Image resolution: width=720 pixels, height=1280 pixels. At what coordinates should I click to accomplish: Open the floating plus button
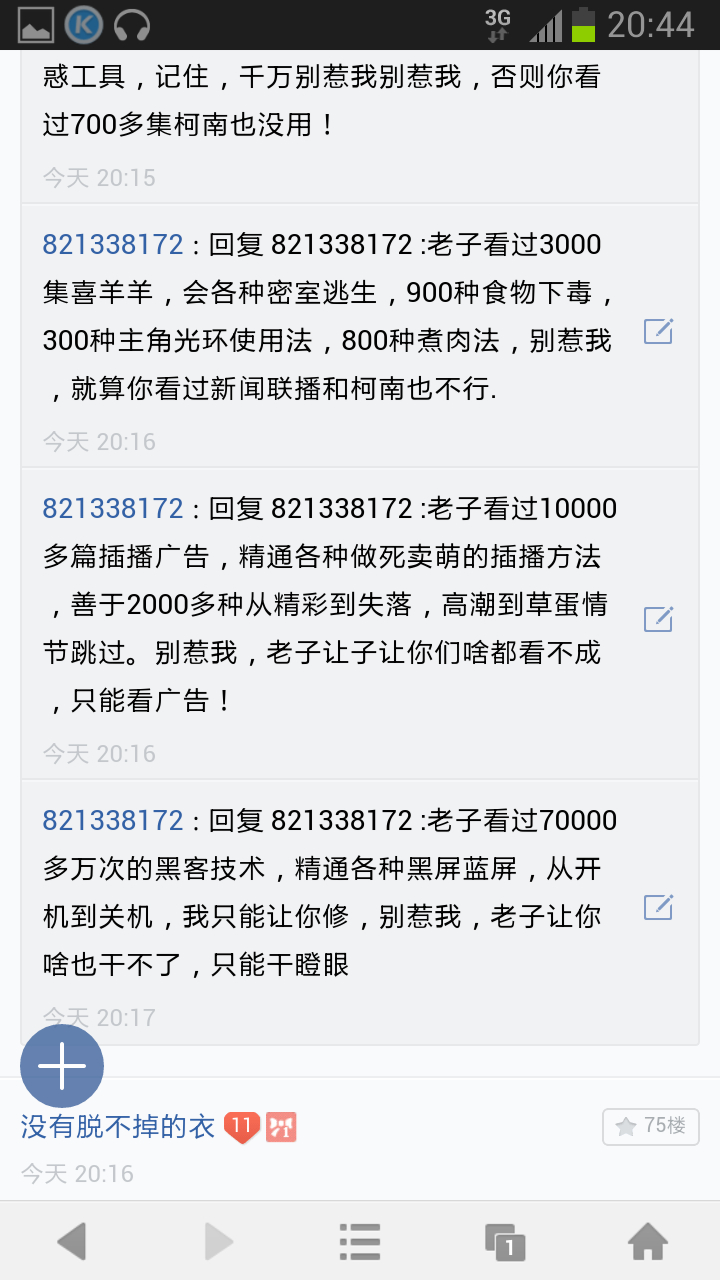[62, 1066]
